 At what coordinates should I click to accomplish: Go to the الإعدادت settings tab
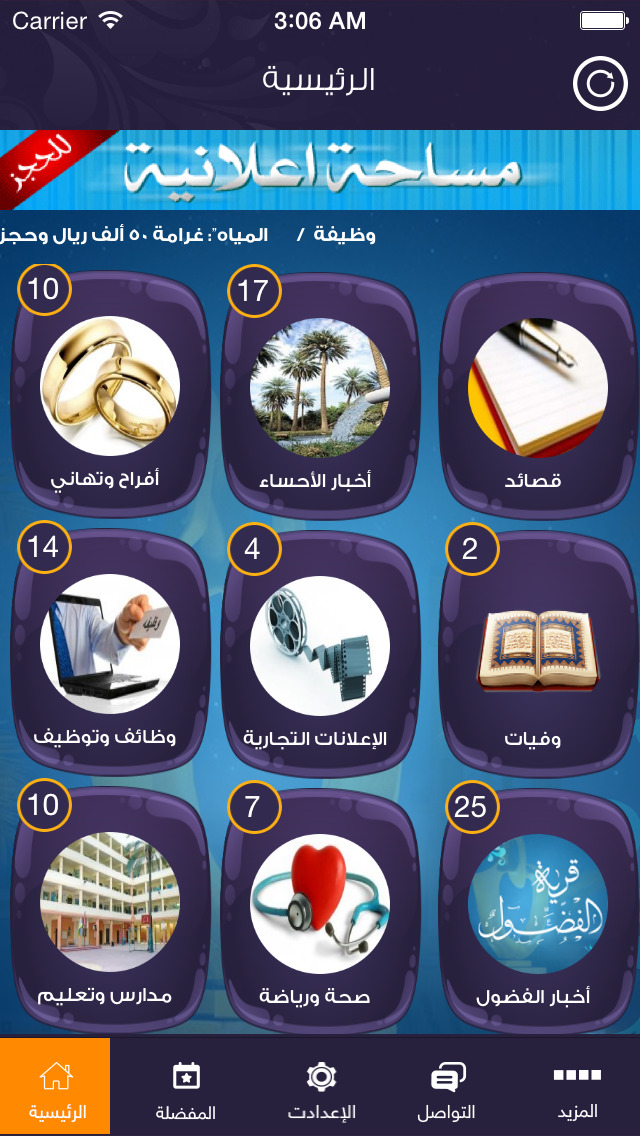point(320,1086)
